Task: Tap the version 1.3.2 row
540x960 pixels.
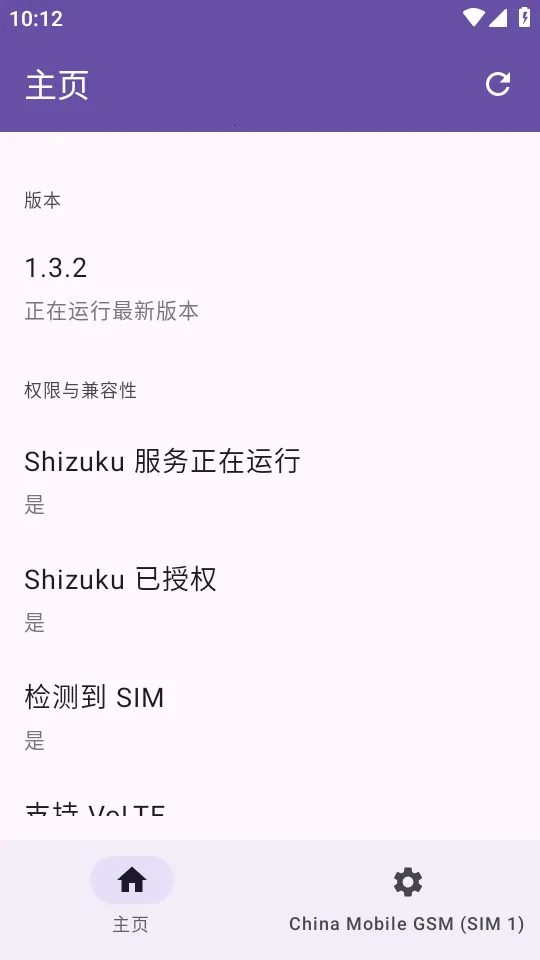Action: tap(270, 289)
